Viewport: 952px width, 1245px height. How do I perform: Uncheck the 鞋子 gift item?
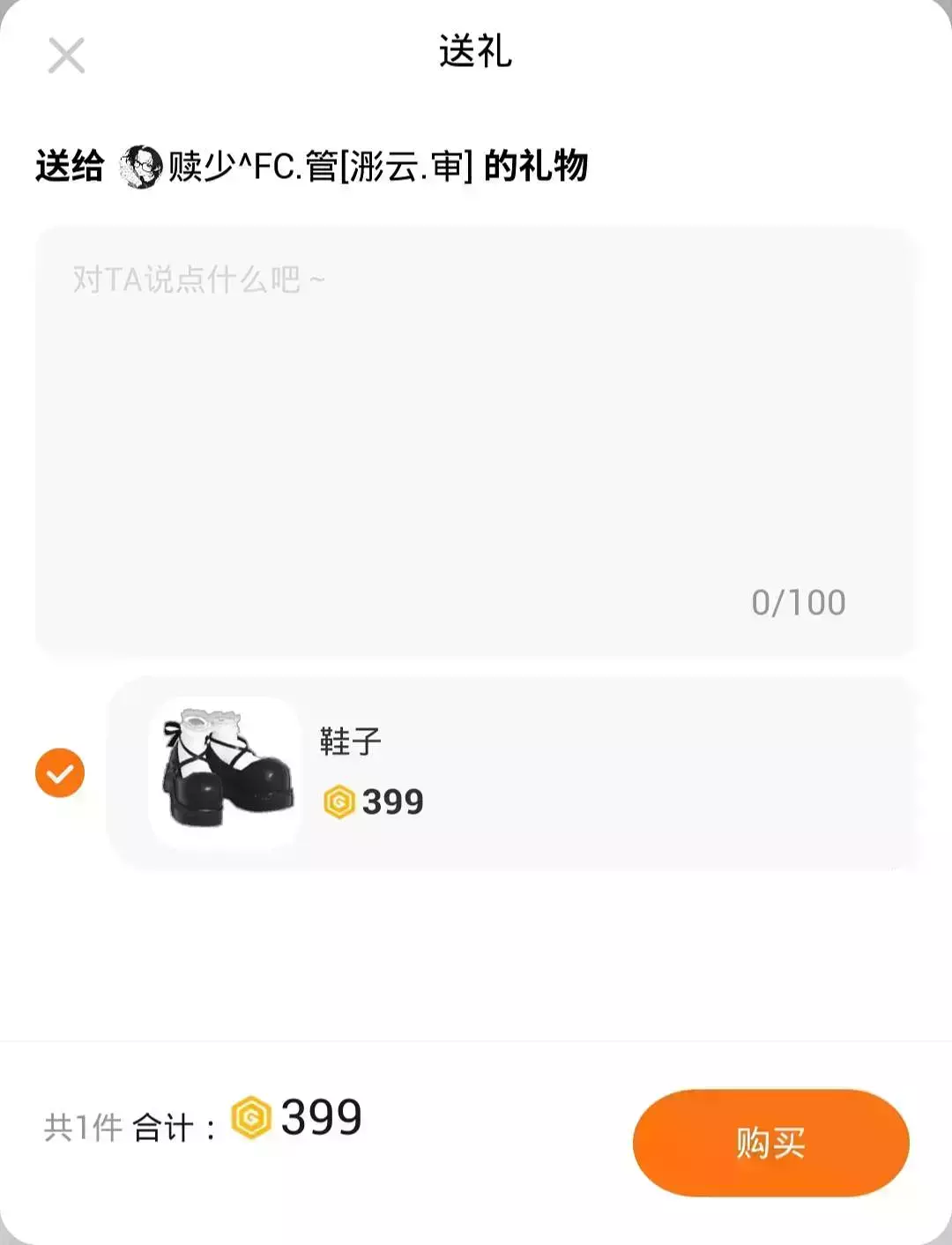pyautogui.click(x=60, y=772)
